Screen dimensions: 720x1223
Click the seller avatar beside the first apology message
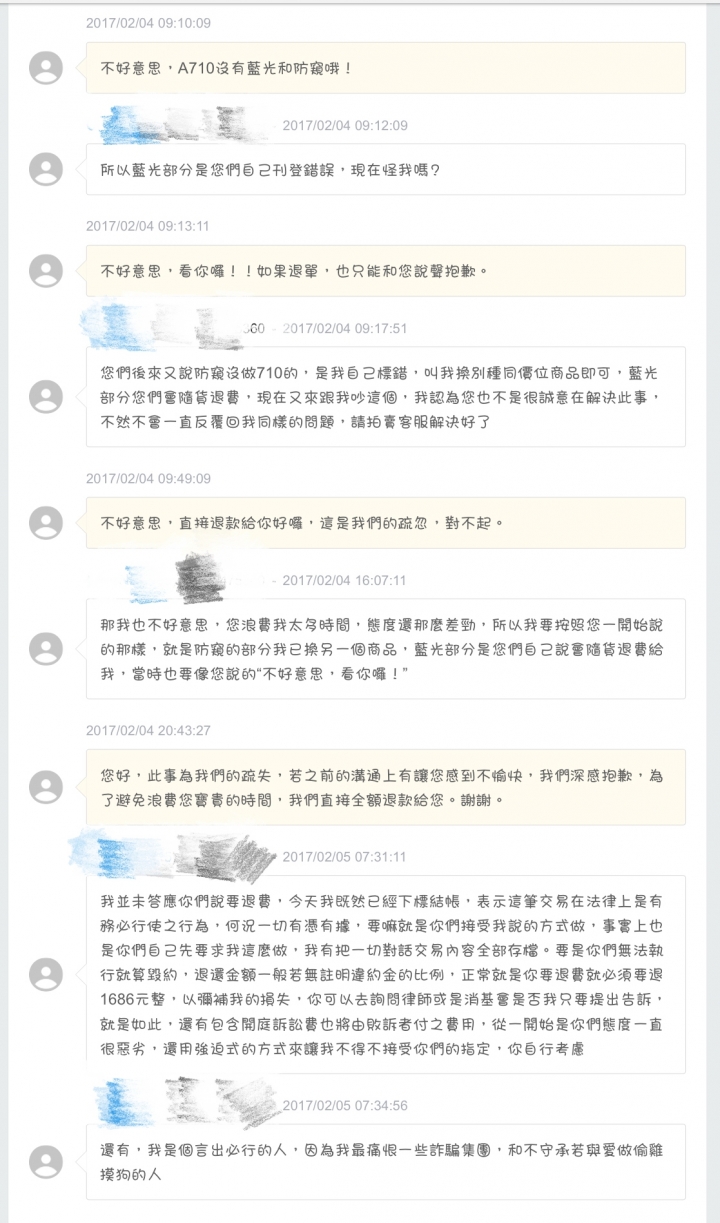(44, 66)
